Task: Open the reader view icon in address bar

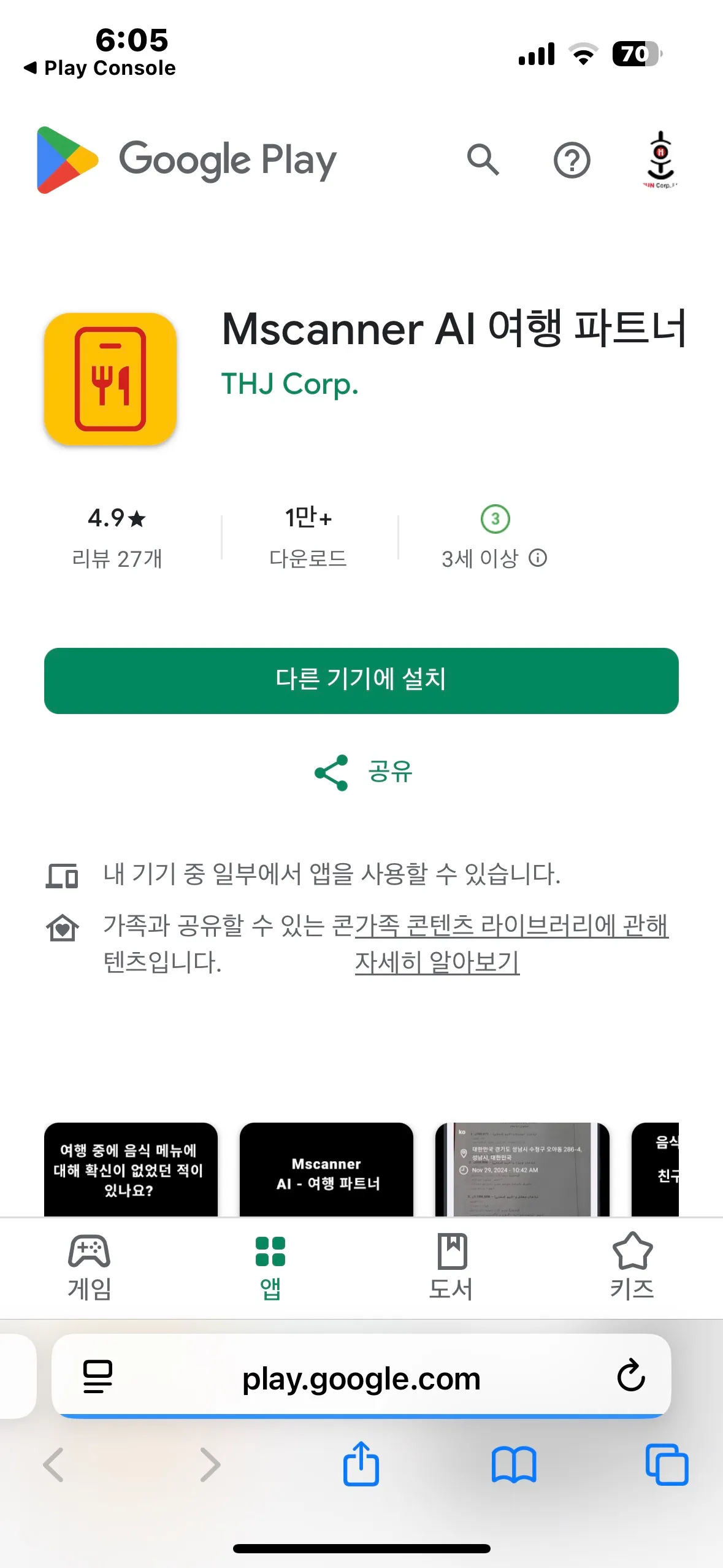Action: tap(97, 1377)
